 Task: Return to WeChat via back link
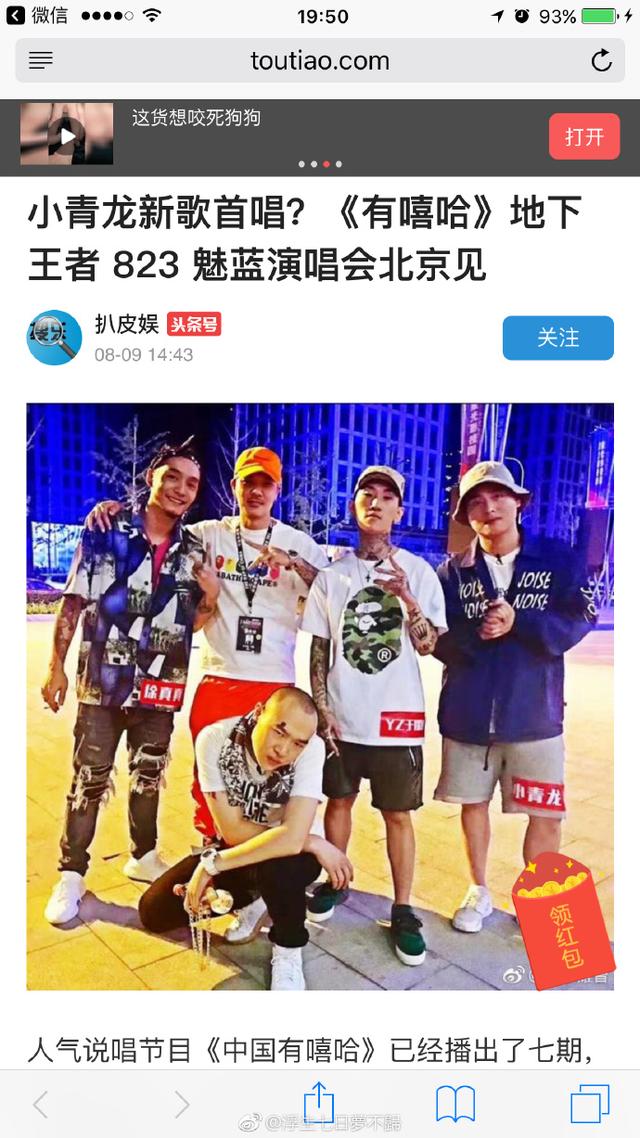point(36,15)
